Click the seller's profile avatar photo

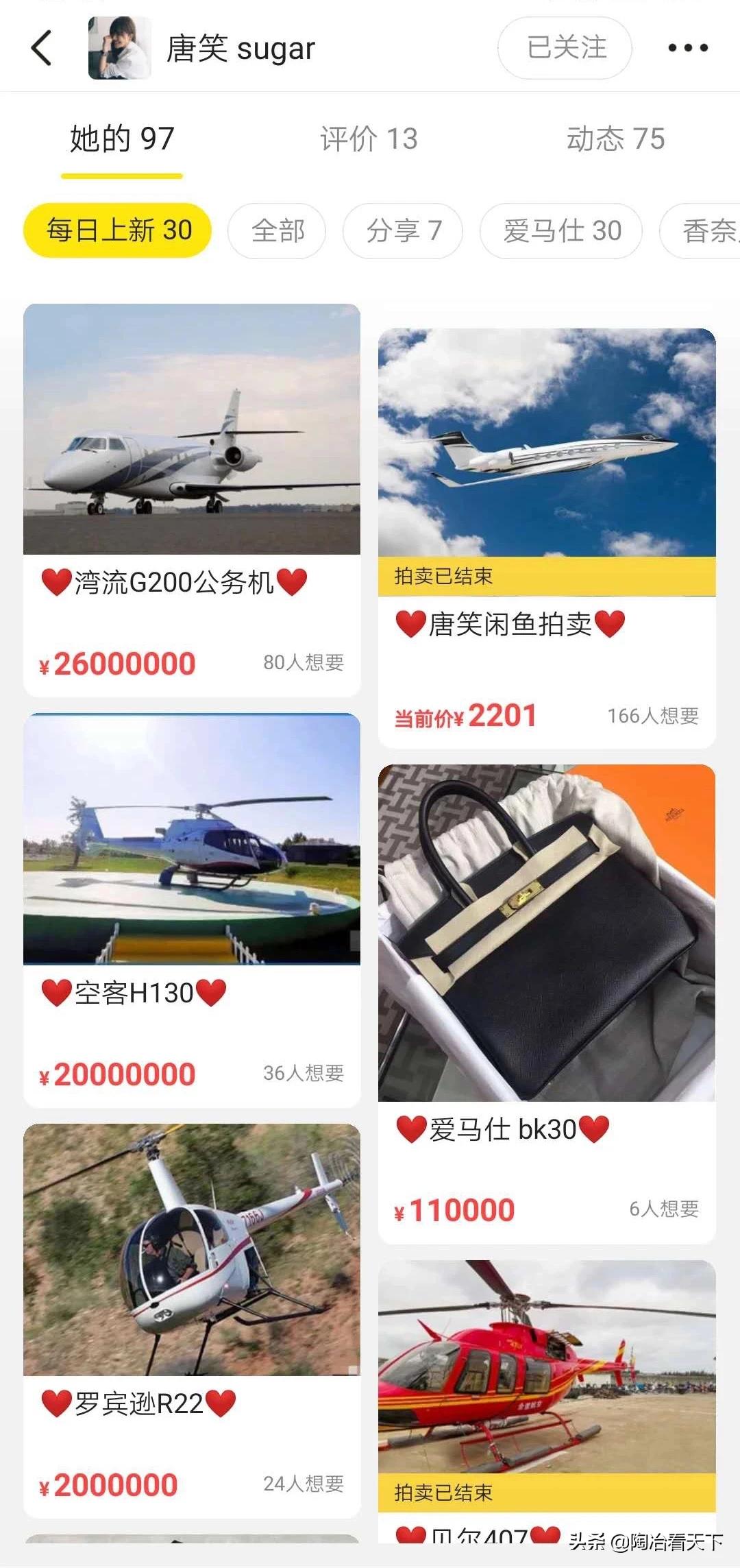(x=118, y=48)
